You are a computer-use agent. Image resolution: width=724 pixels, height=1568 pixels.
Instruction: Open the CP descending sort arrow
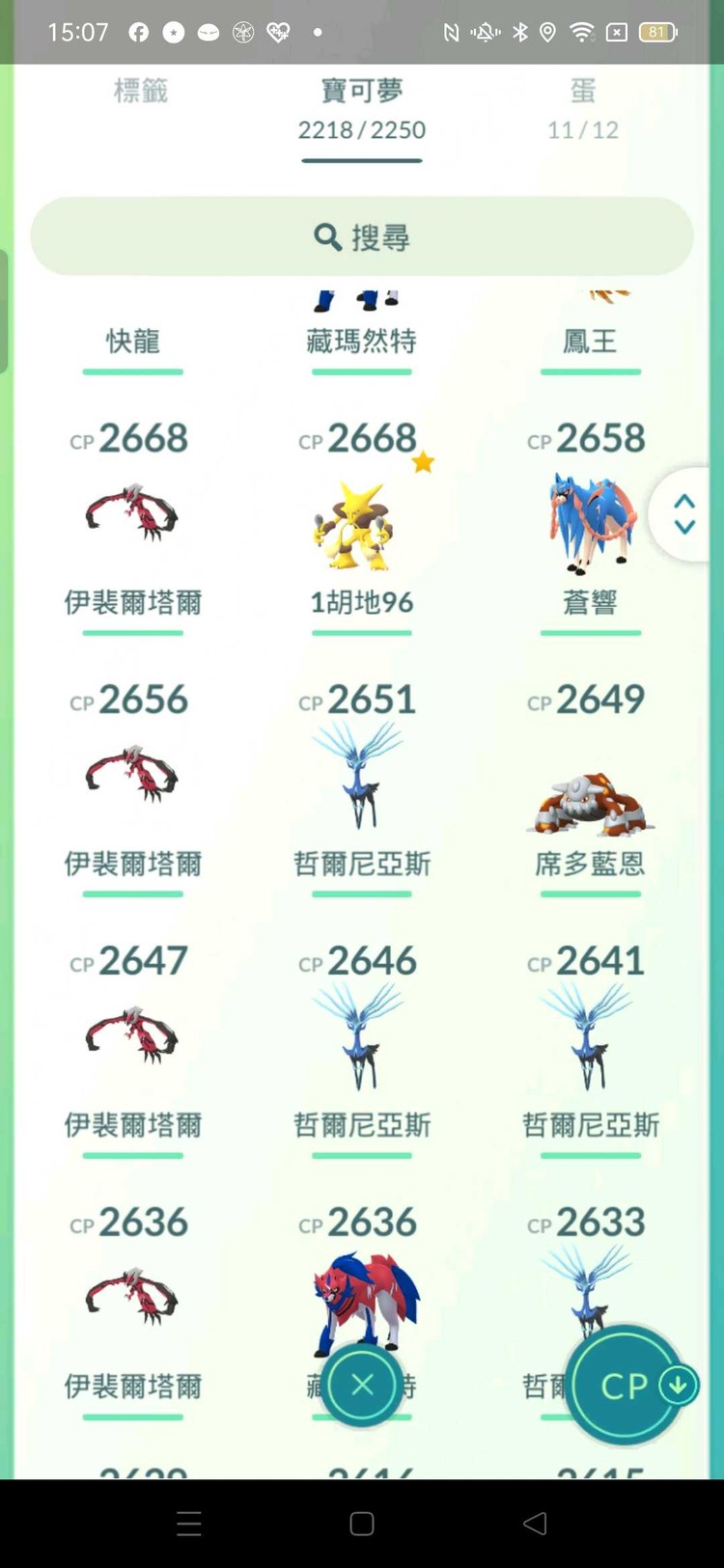point(678,1384)
